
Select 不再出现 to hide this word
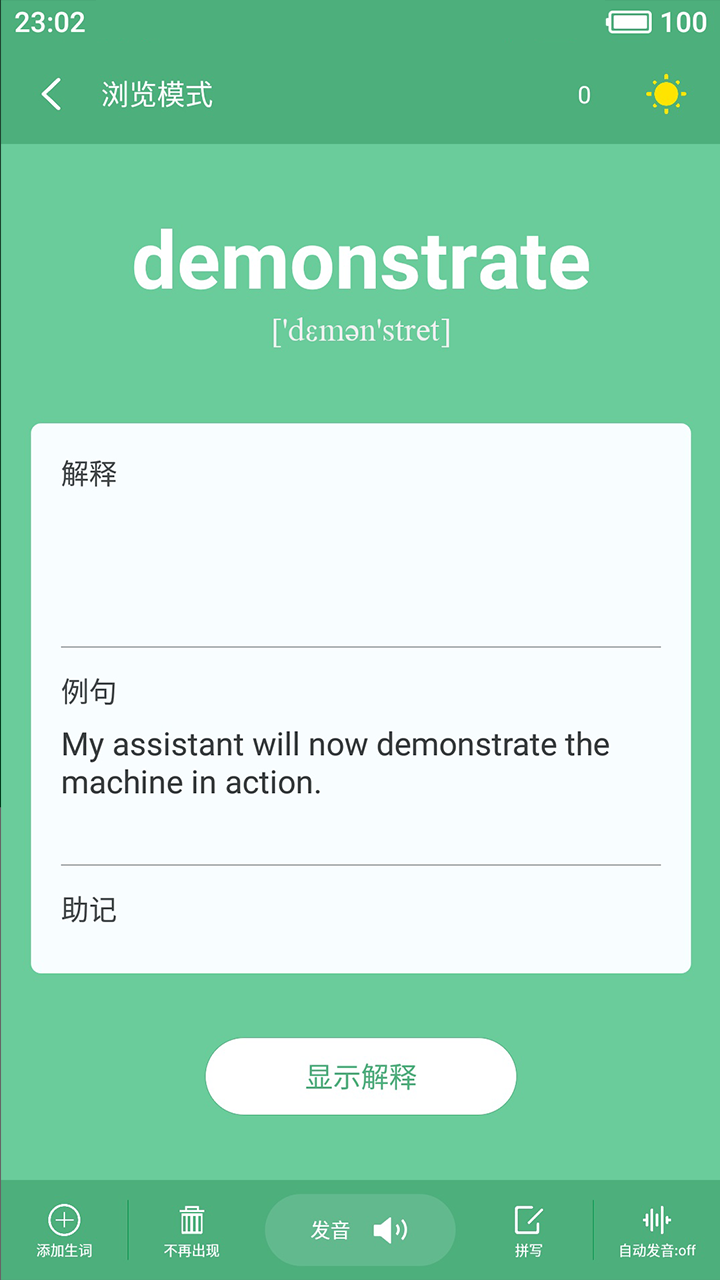click(x=192, y=1231)
